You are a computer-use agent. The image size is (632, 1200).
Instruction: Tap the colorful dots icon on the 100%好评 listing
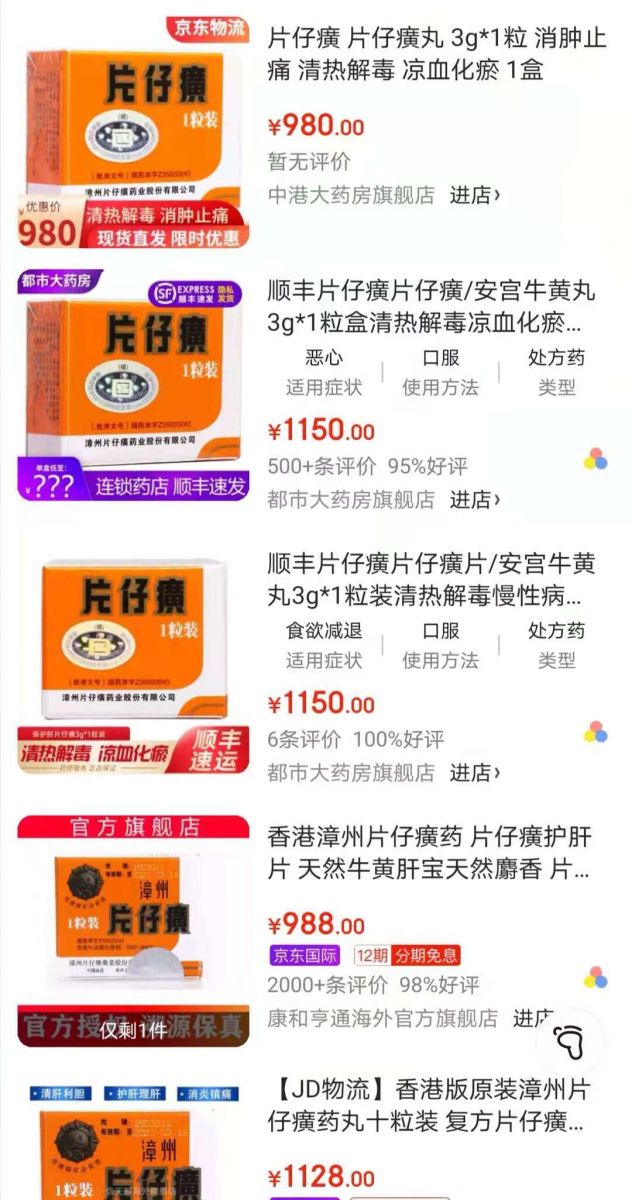pyautogui.click(x=596, y=733)
